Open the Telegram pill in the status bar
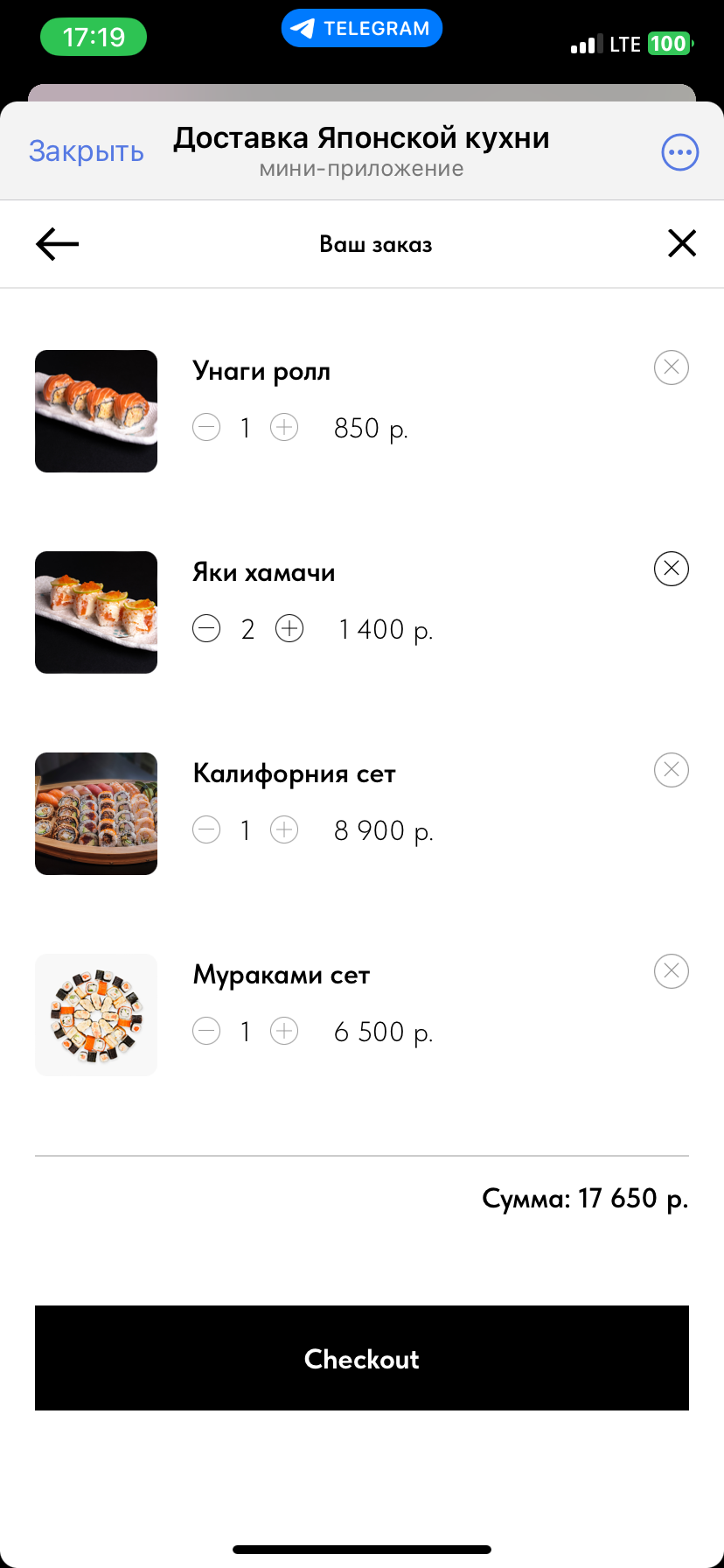 [x=361, y=27]
